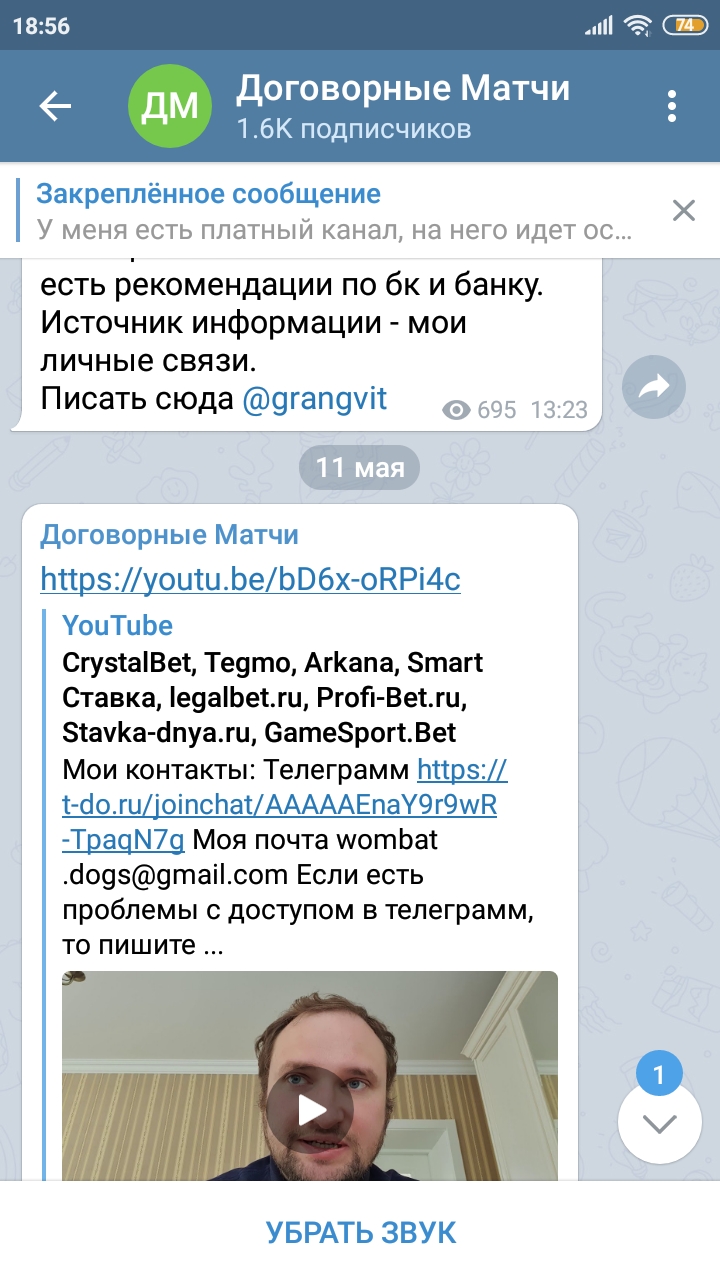
Task: Open the @grangvit mention link
Action: pyautogui.click(x=315, y=399)
